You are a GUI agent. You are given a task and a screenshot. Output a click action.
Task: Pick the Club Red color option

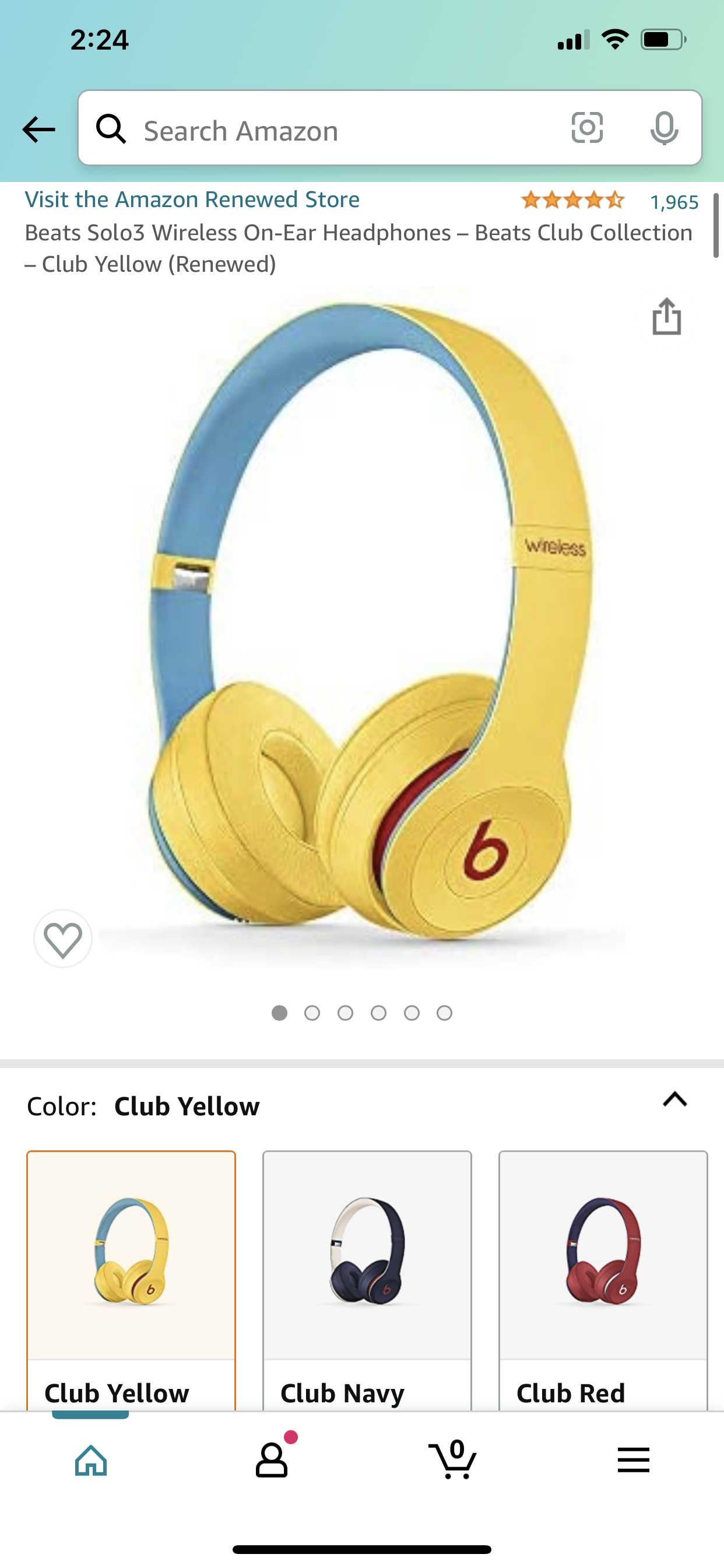[x=603, y=1278]
